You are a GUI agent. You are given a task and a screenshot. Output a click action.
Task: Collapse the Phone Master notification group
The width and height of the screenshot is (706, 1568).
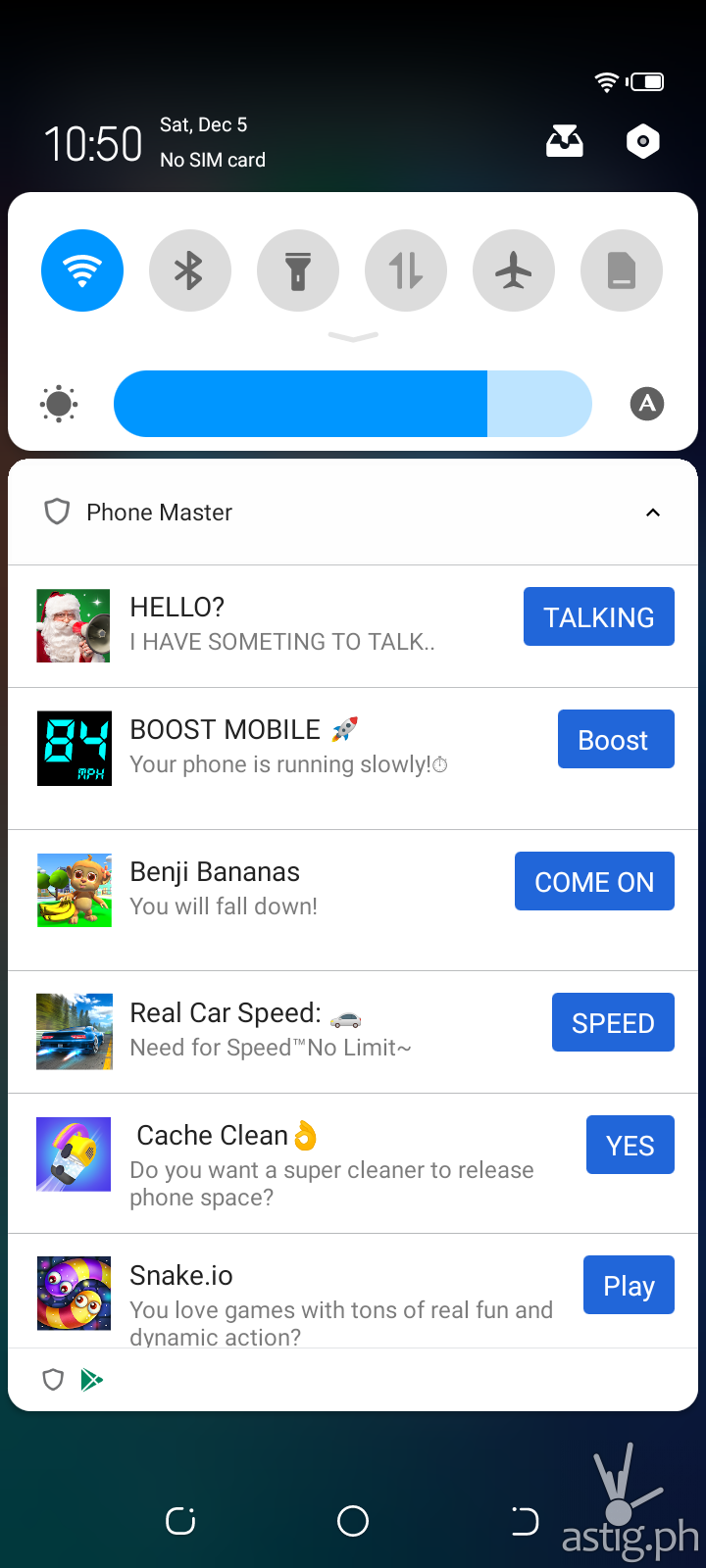click(653, 513)
